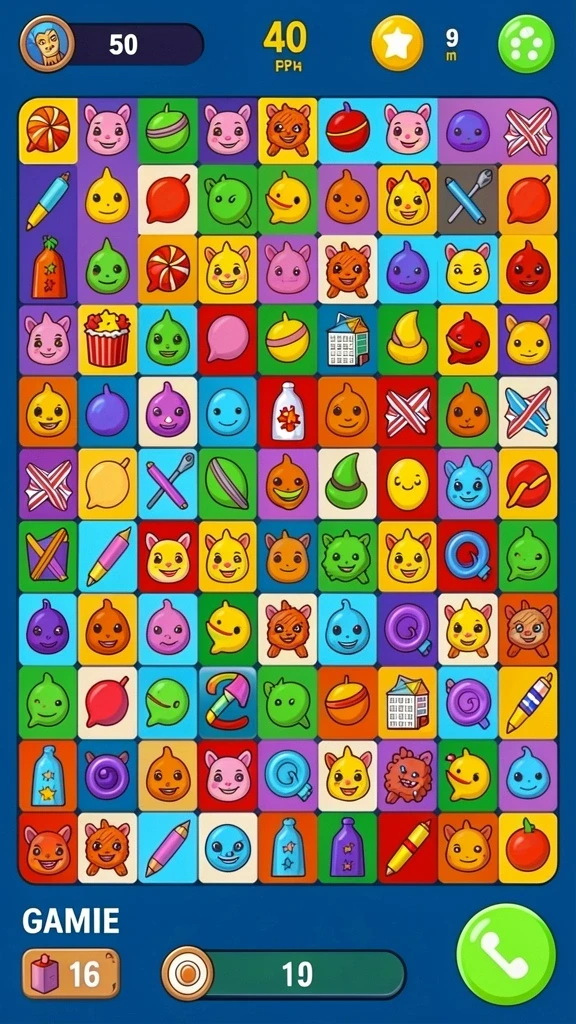This screenshot has height=1024, width=576.
Task: Tap the yellow star button
Action: click(x=397, y=43)
